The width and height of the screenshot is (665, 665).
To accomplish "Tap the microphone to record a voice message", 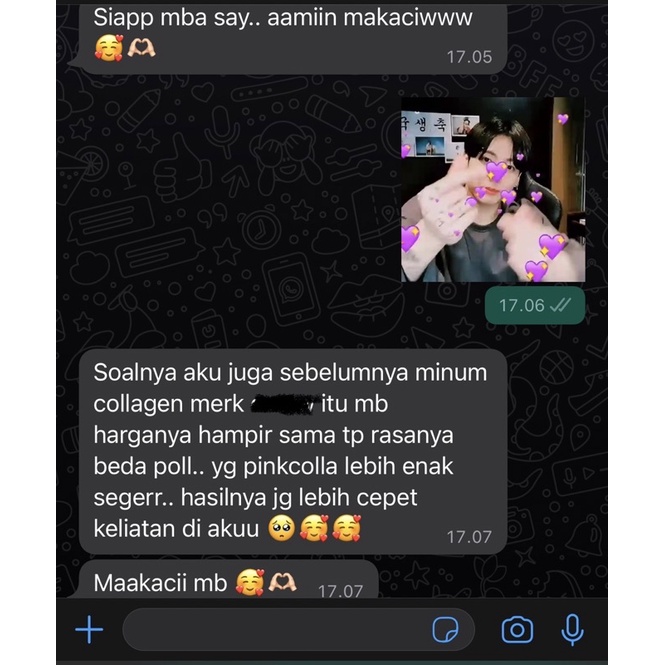I will point(572,630).
